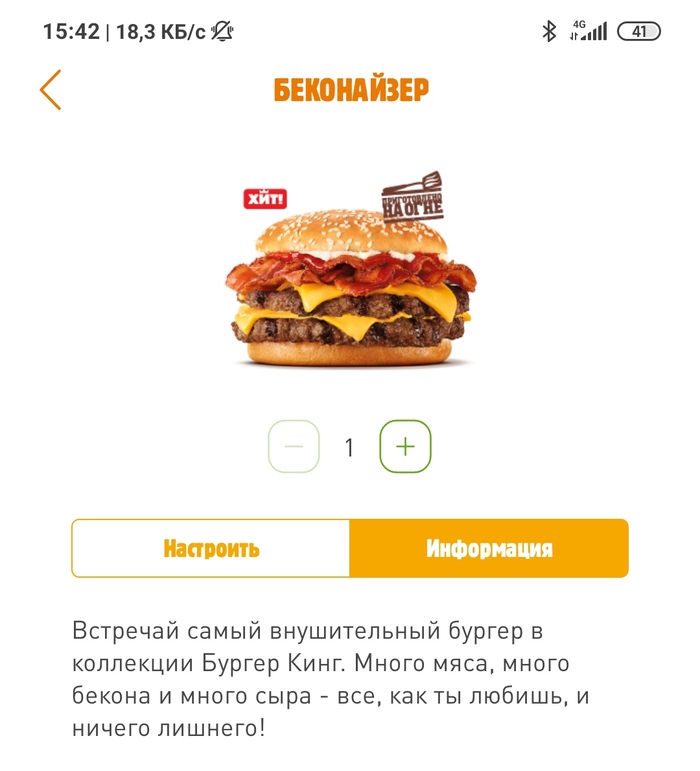Decrease burger quantity with minus button
700x771 pixels.
pyautogui.click(x=294, y=447)
